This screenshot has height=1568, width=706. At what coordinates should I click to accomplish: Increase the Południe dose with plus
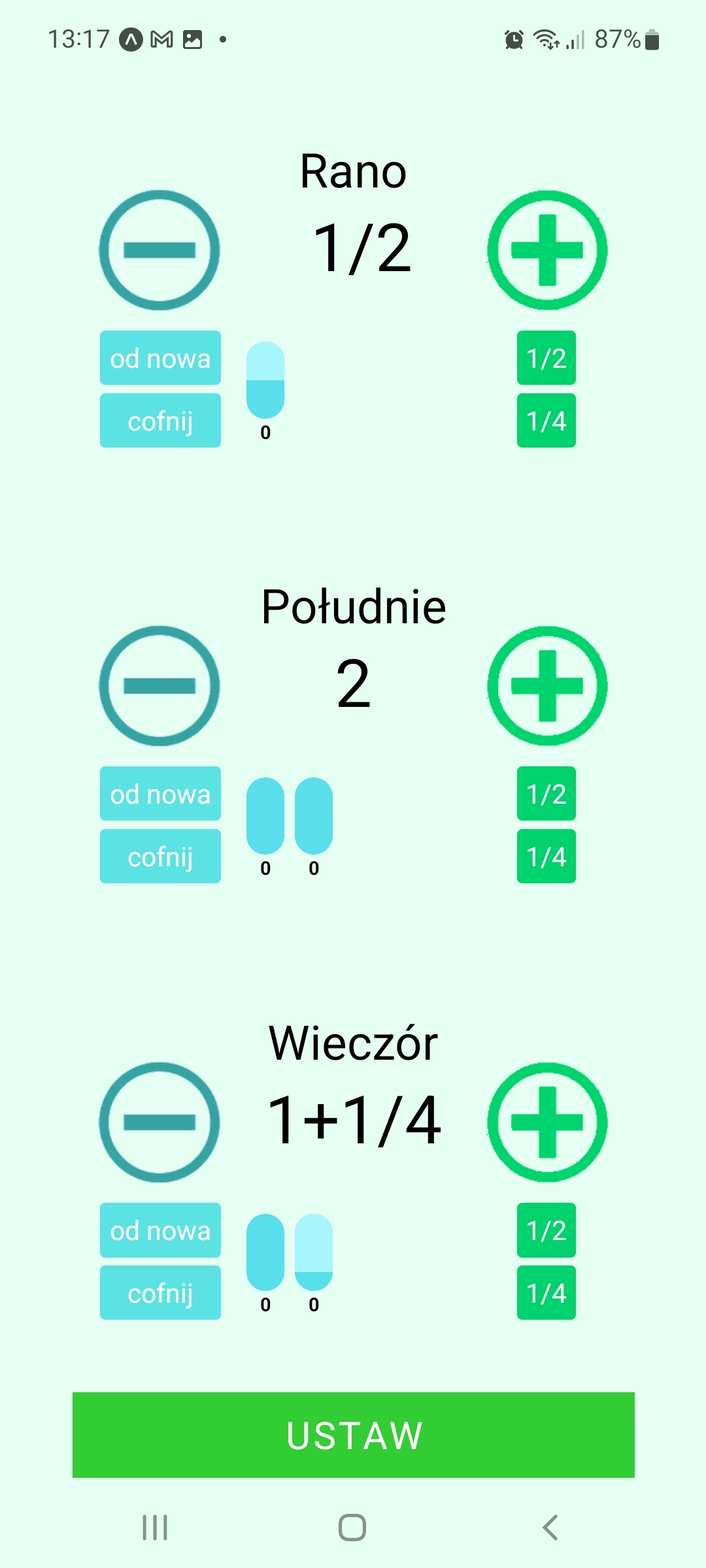point(547,686)
